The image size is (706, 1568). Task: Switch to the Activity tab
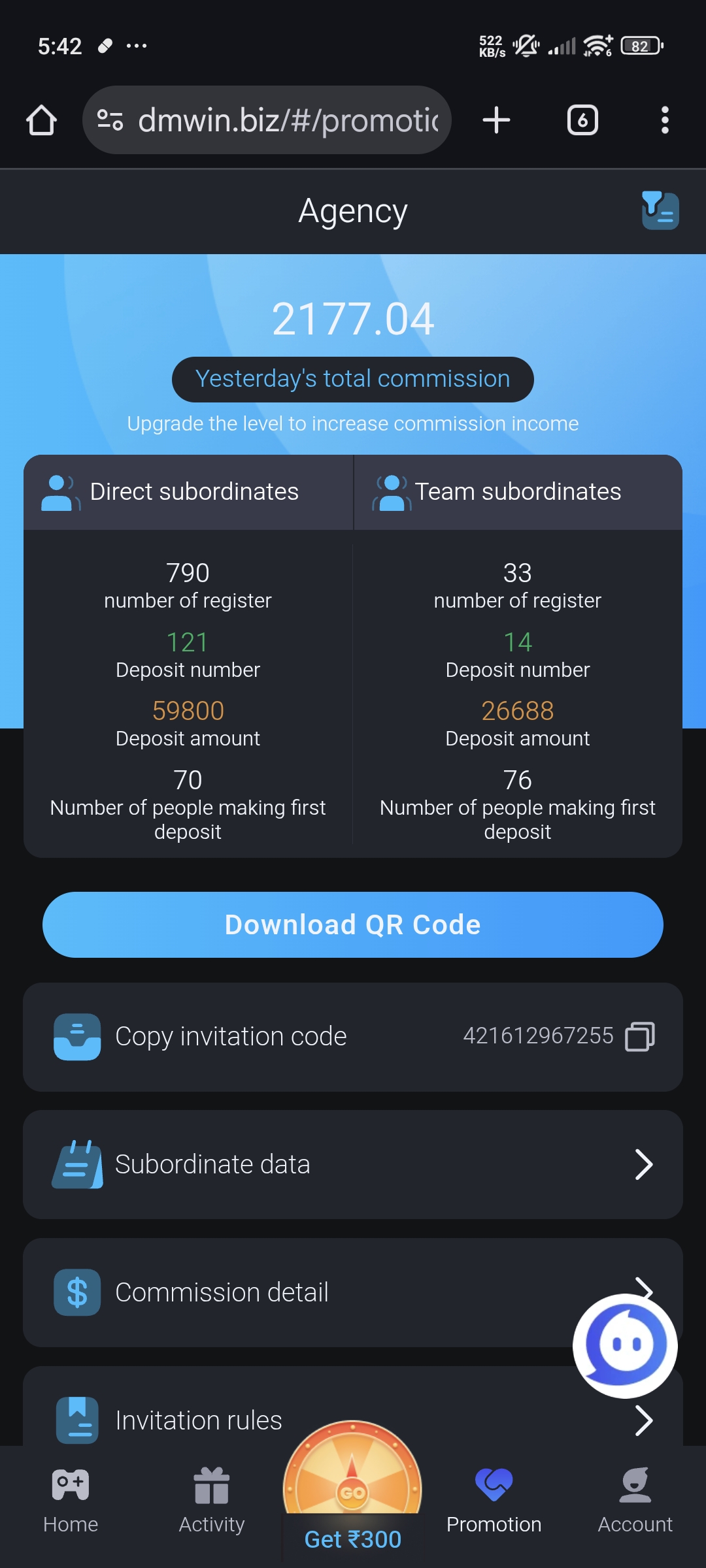(x=212, y=1501)
